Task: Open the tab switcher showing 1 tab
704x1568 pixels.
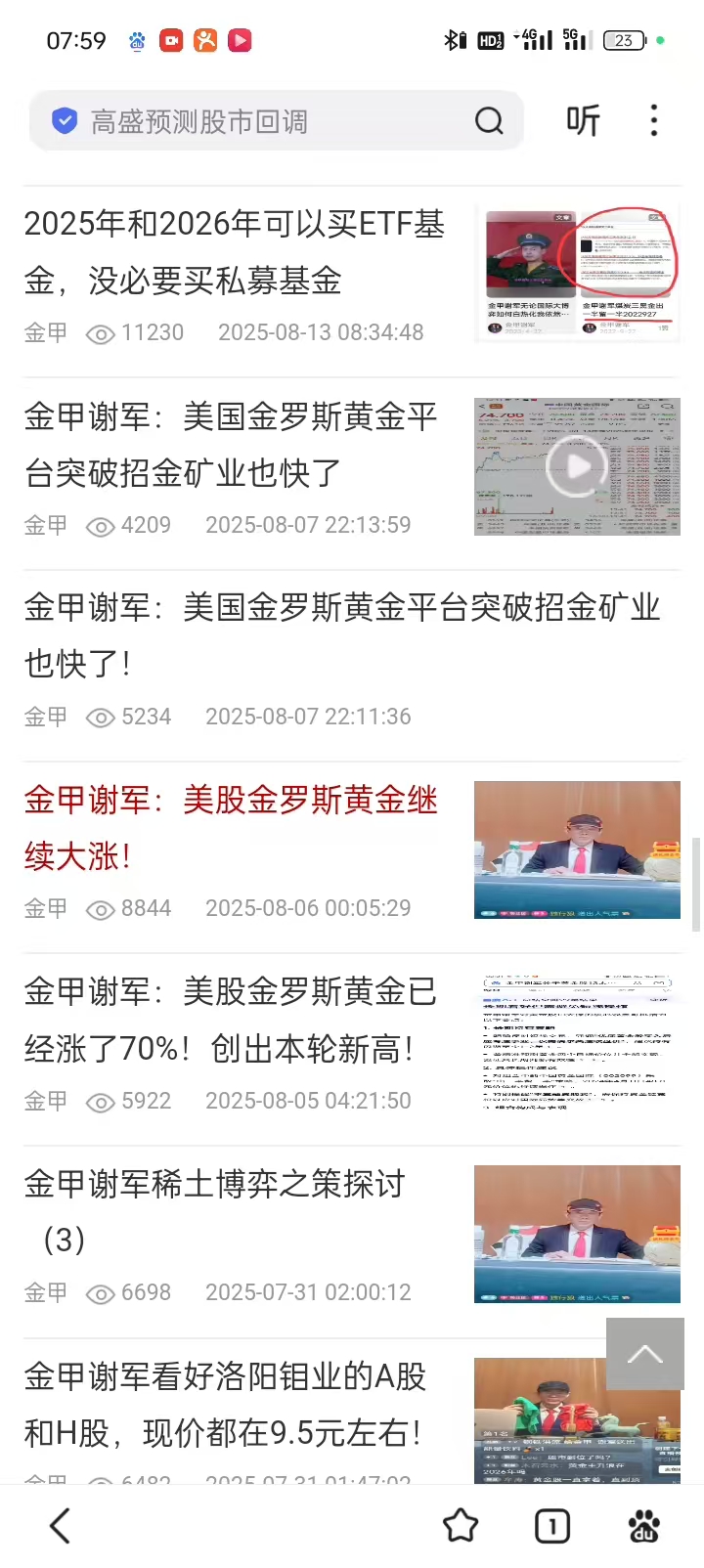Action: tap(552, 1525)
